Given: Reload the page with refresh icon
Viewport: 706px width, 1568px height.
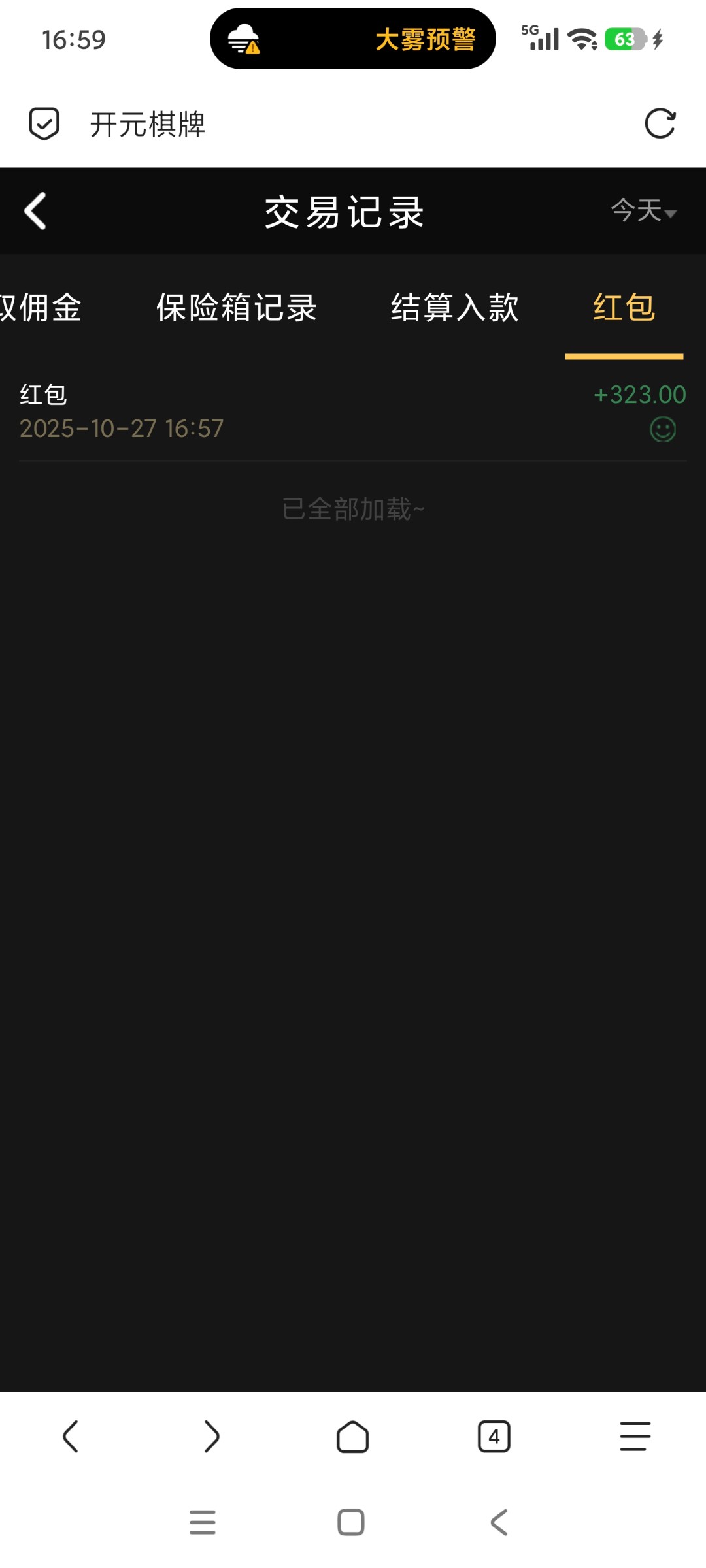Looking at the screenshot, I should pyautogui.click(x=660, y=123).
